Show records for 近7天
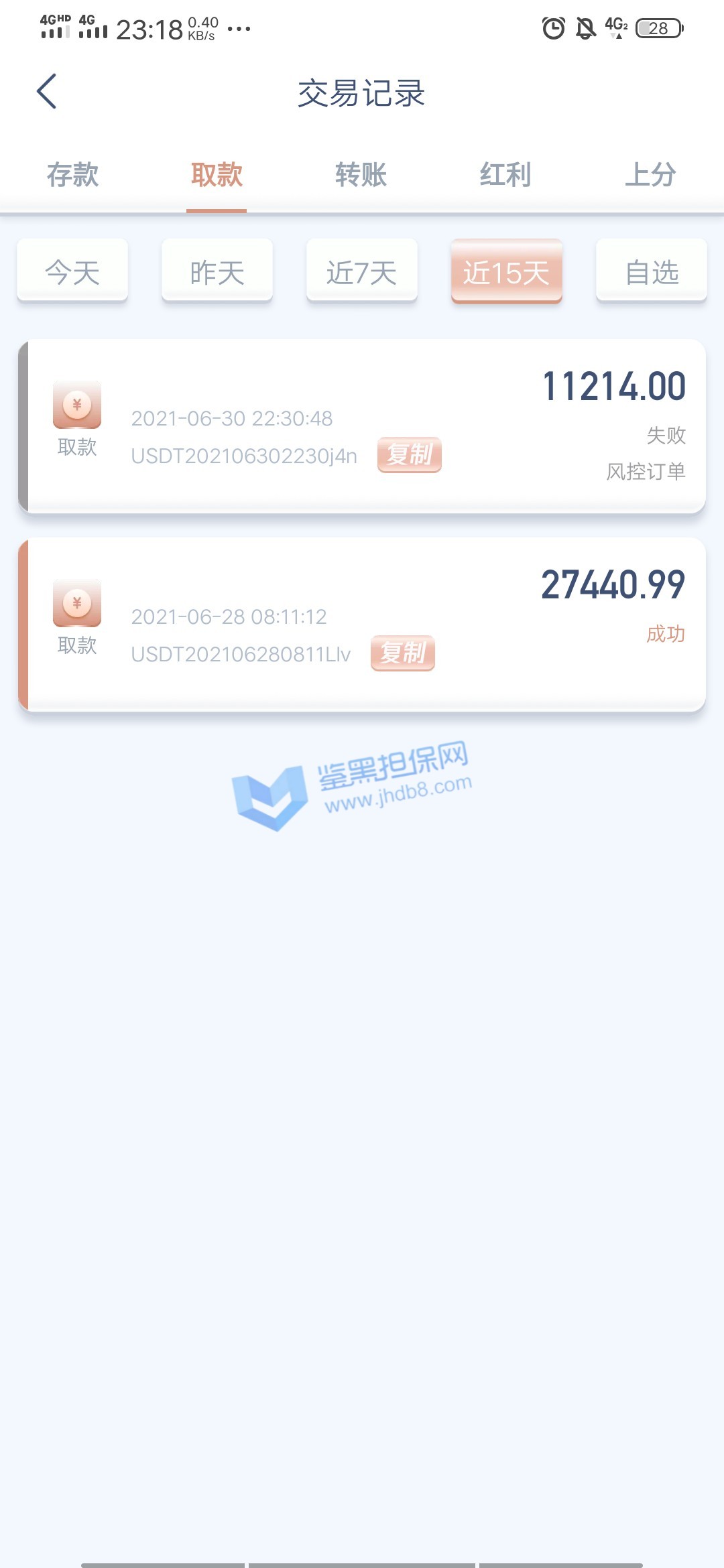Image resolution: width=724 pixels, height=1568 pixels. (x=362, y=271)
